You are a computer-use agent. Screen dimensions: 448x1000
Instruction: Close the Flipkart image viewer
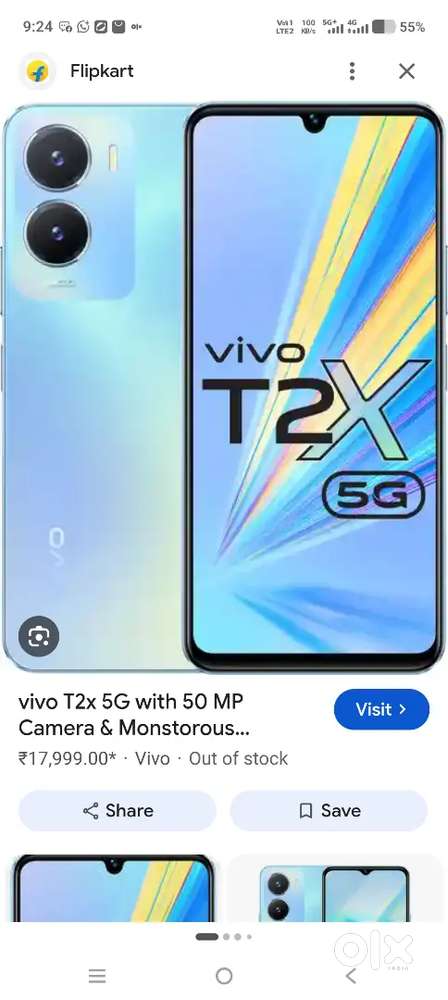tap(407, 71)
